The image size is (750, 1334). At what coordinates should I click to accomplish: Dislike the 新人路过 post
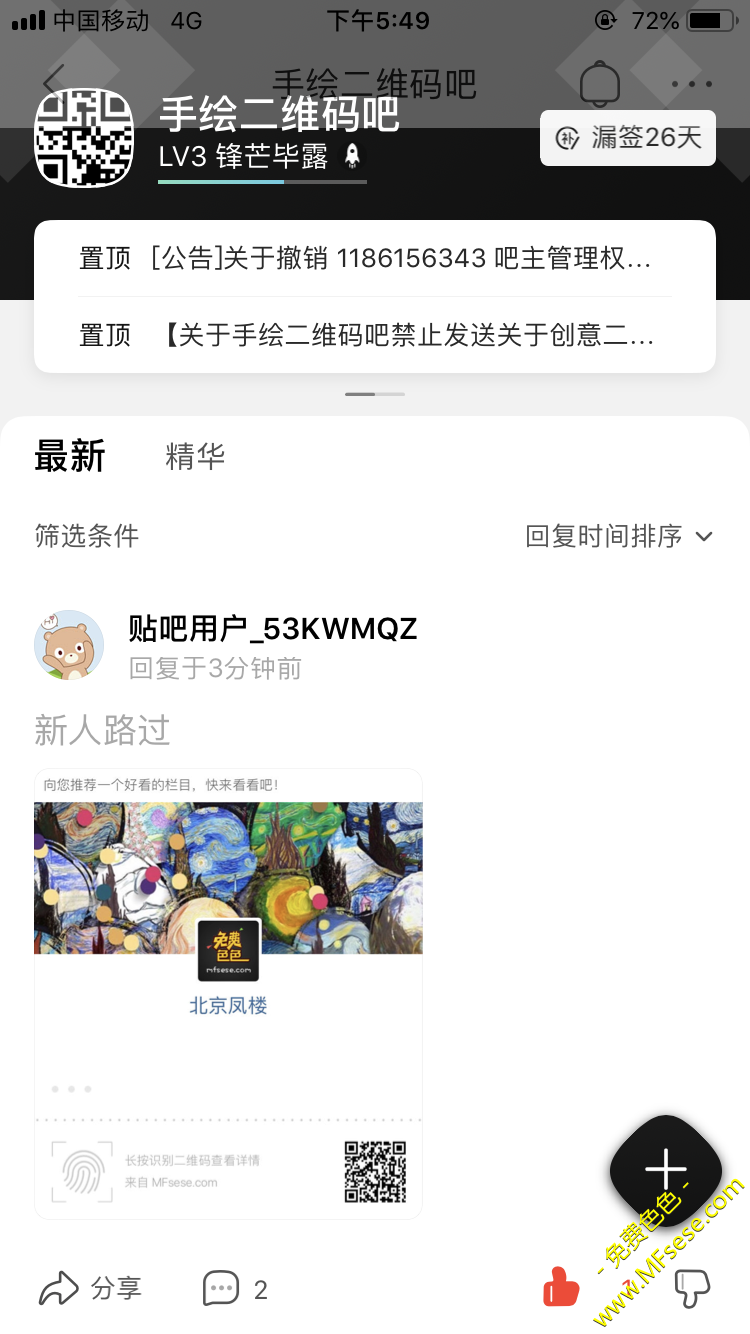point(692,1288)
